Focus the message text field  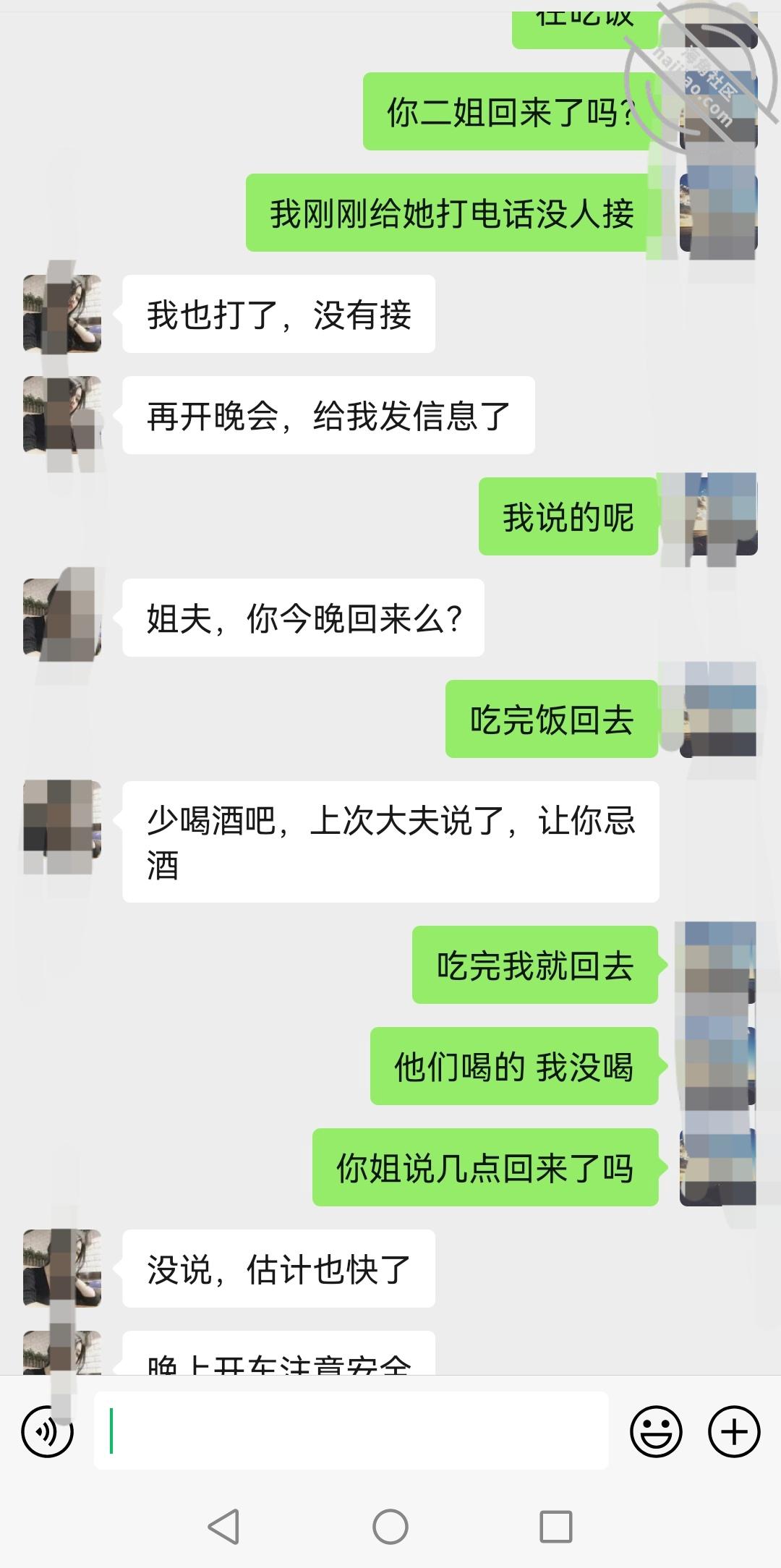click(x=351, y=1431)
